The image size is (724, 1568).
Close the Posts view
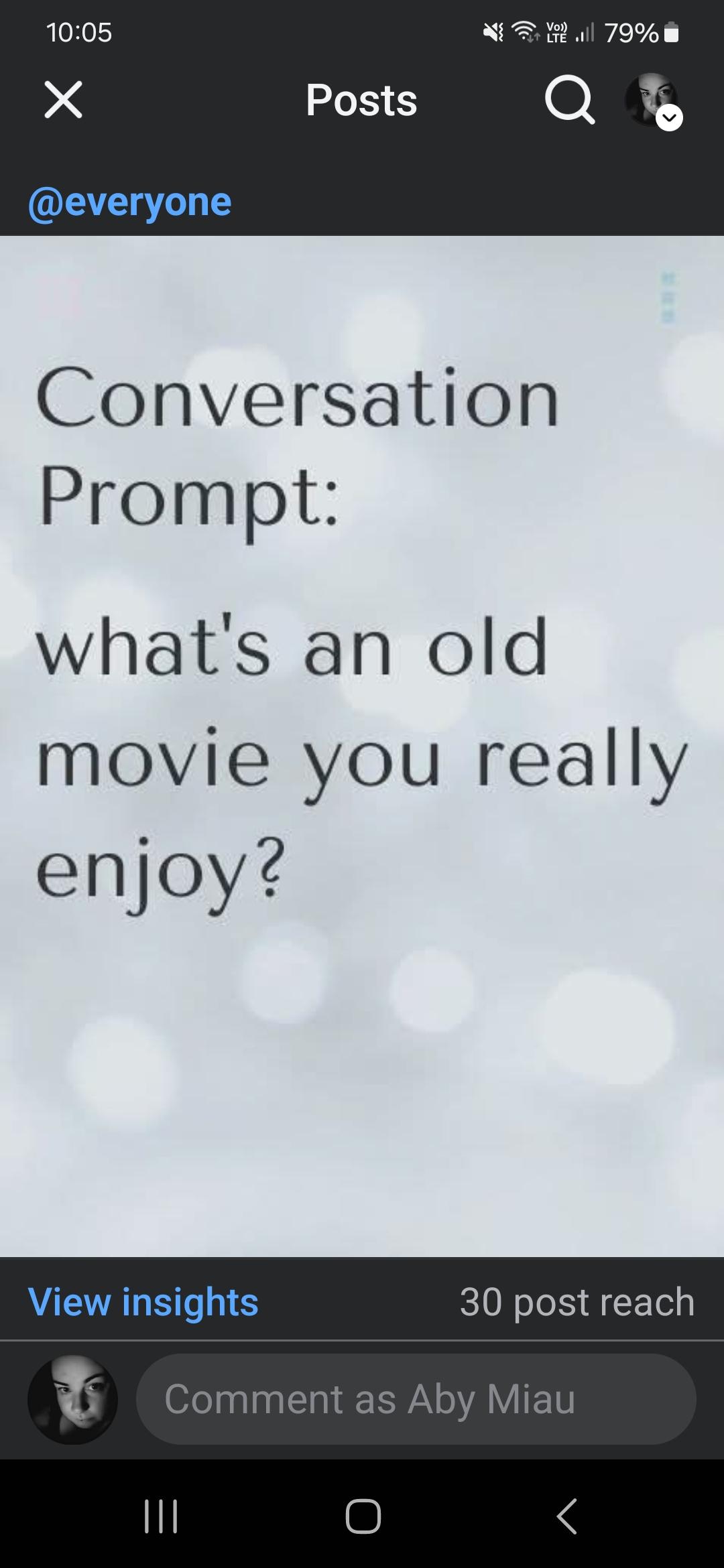(x=64, y=100)
